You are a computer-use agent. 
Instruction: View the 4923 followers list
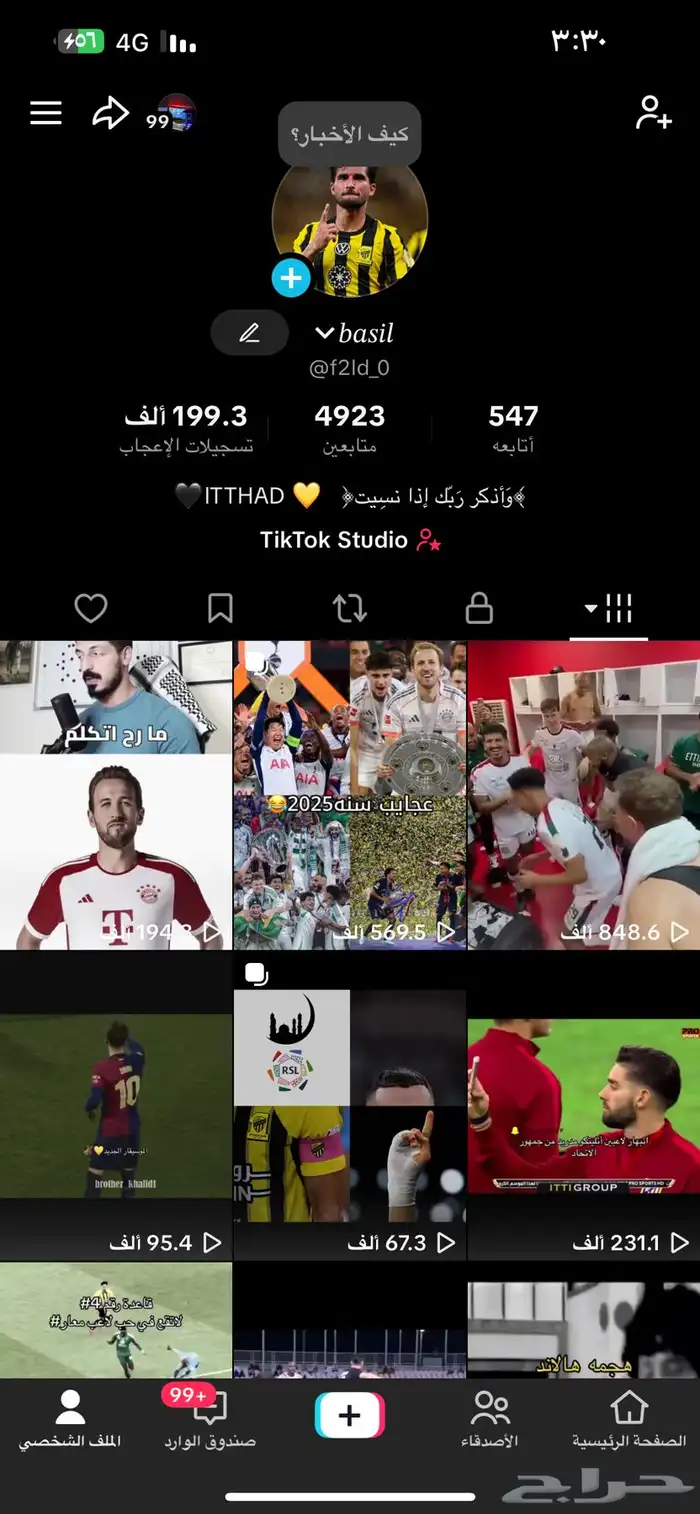350,427
